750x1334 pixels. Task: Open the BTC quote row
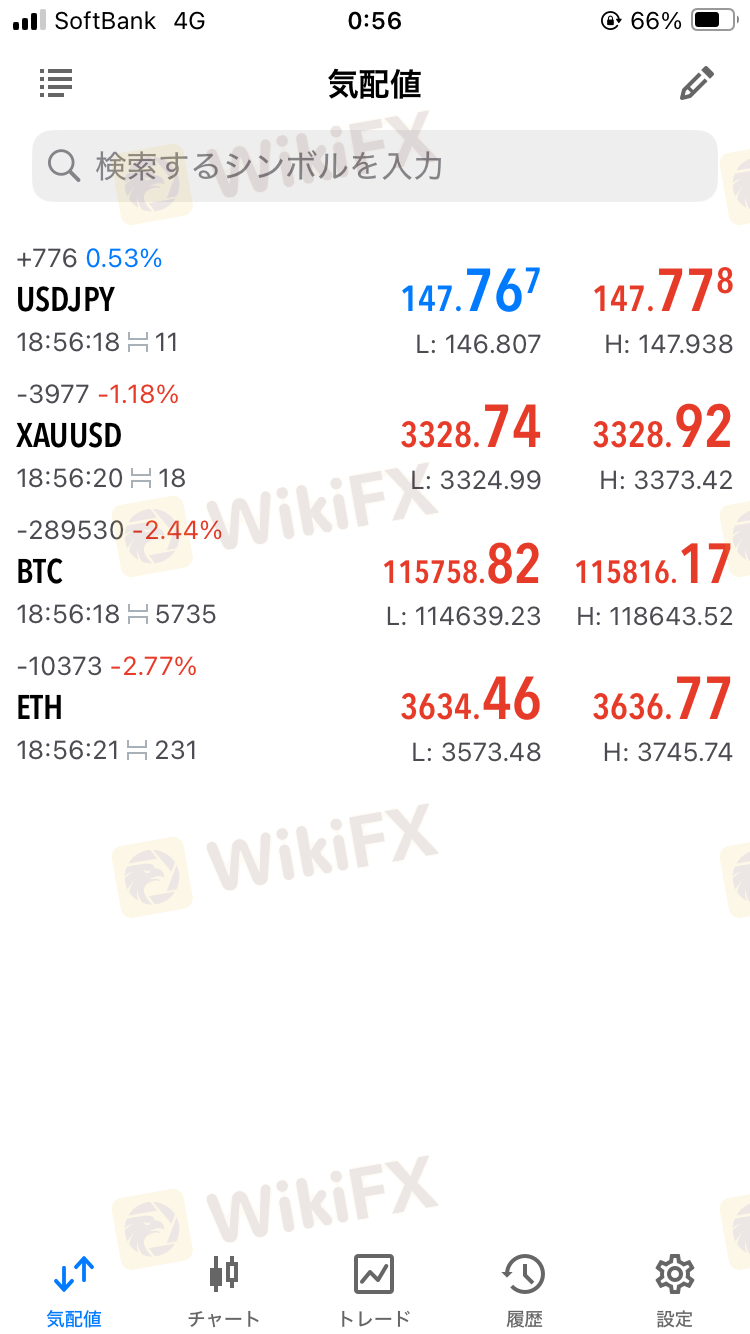click(x=375, y=573)
